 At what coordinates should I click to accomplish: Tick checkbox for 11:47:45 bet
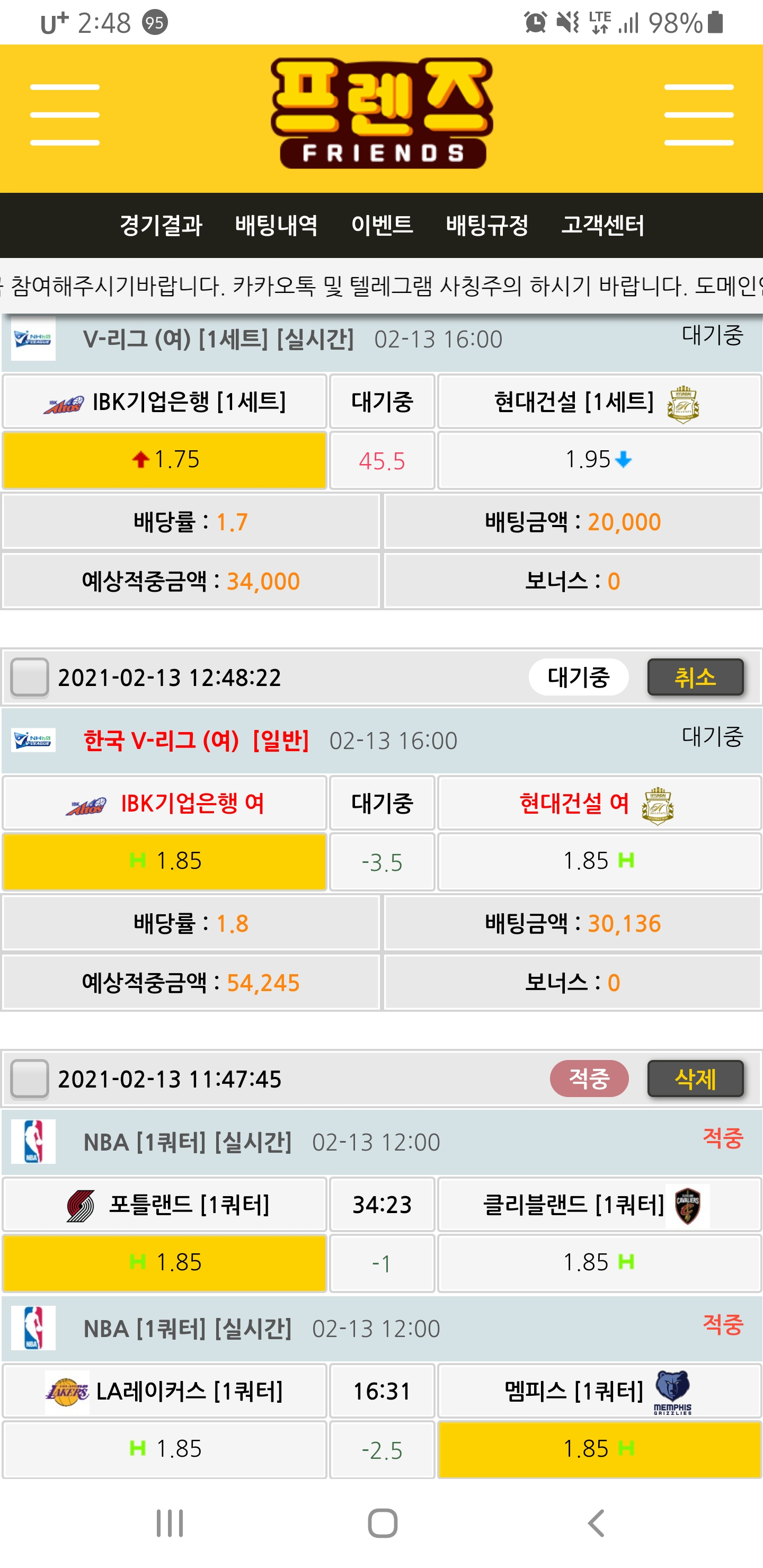tap(30, 1079)
